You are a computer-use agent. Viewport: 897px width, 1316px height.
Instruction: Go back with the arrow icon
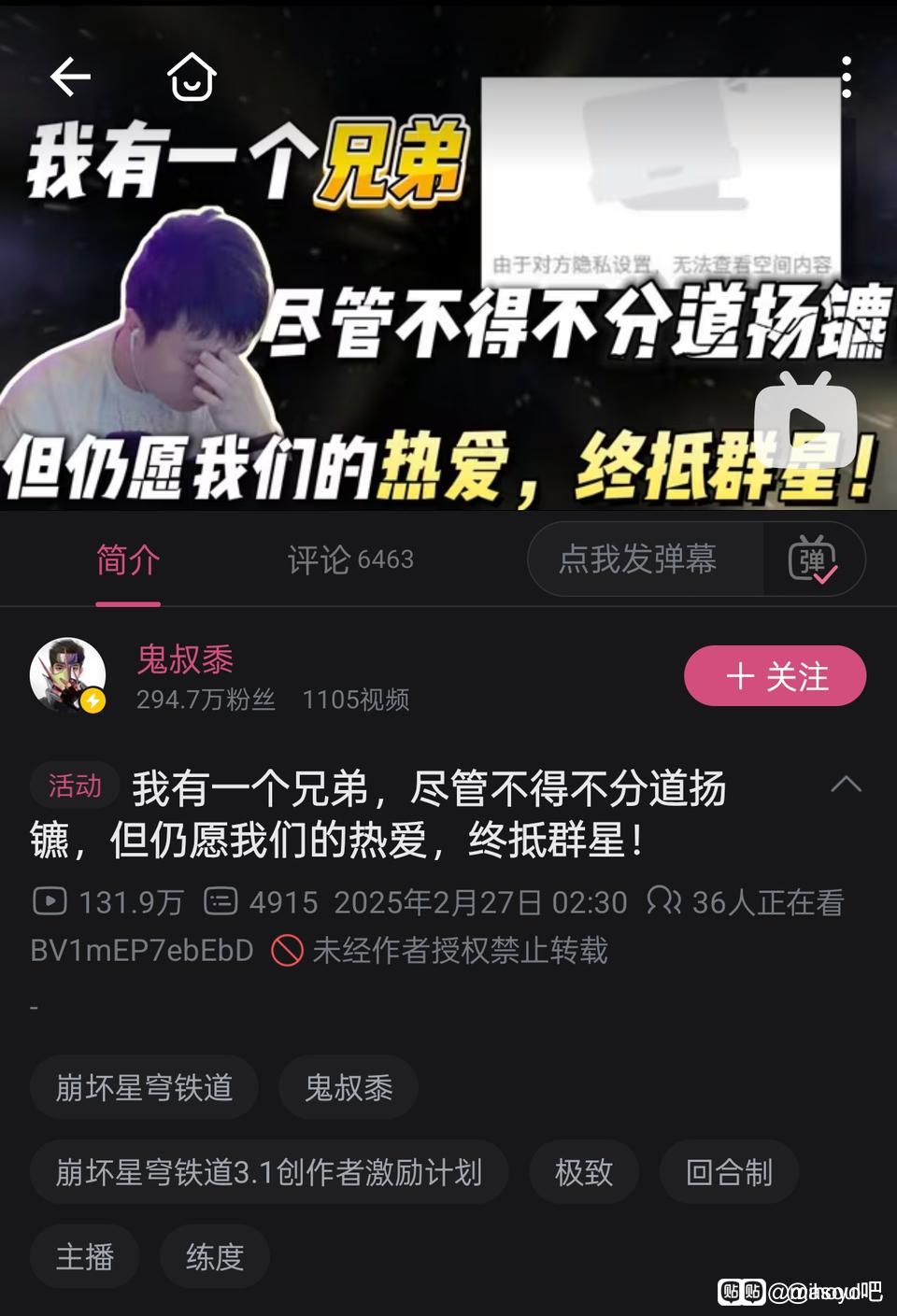(x=70, y=77)
